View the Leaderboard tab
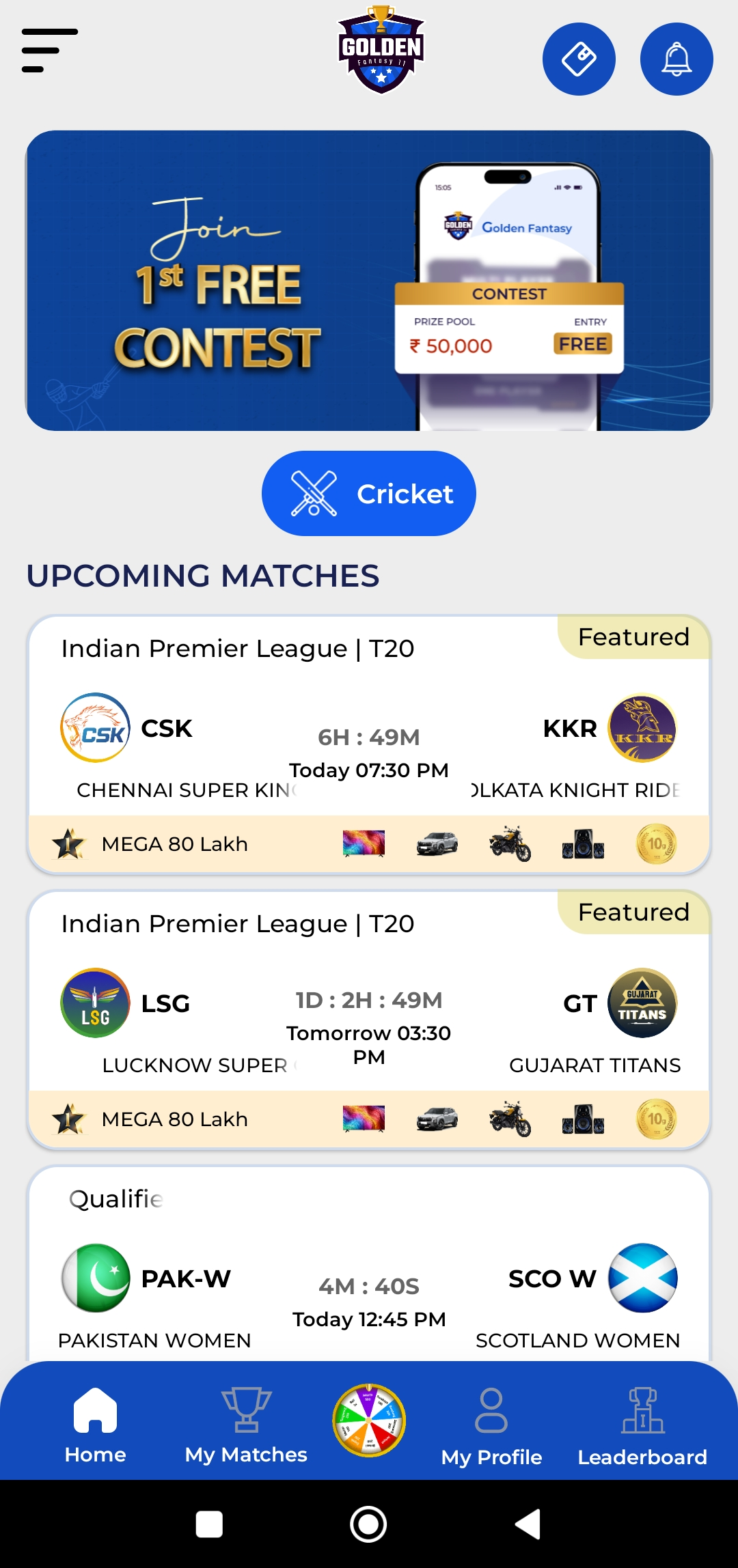 (642, 1426)
